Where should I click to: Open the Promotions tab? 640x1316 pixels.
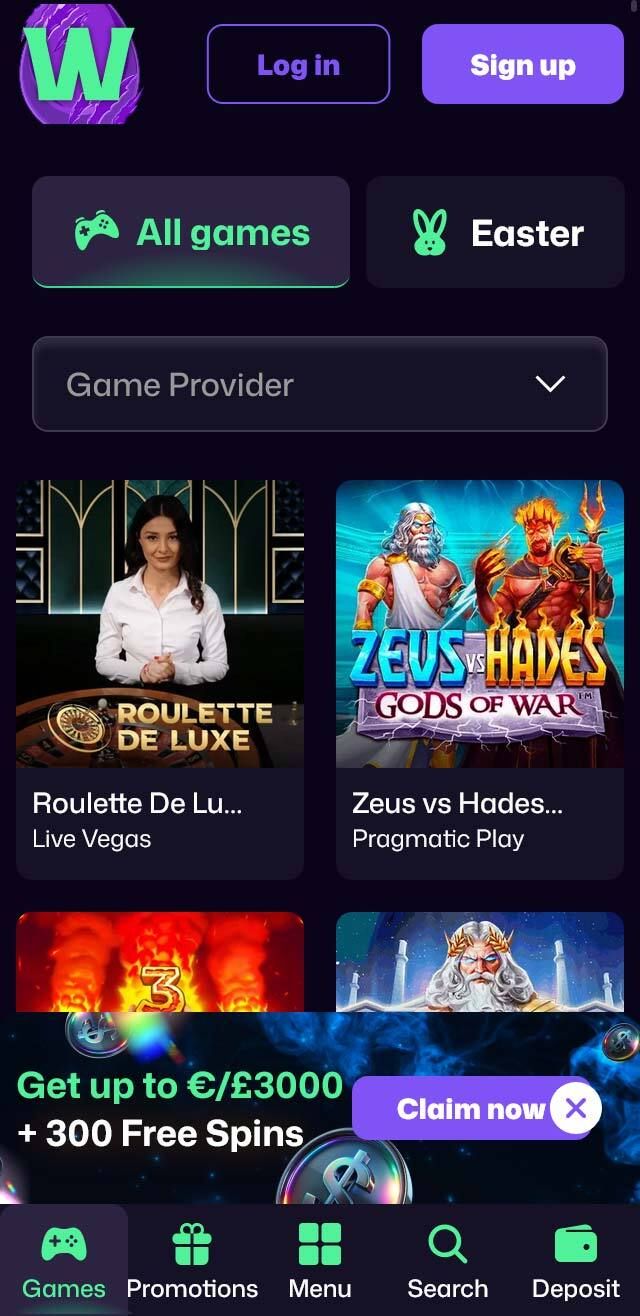(192, 1261)
